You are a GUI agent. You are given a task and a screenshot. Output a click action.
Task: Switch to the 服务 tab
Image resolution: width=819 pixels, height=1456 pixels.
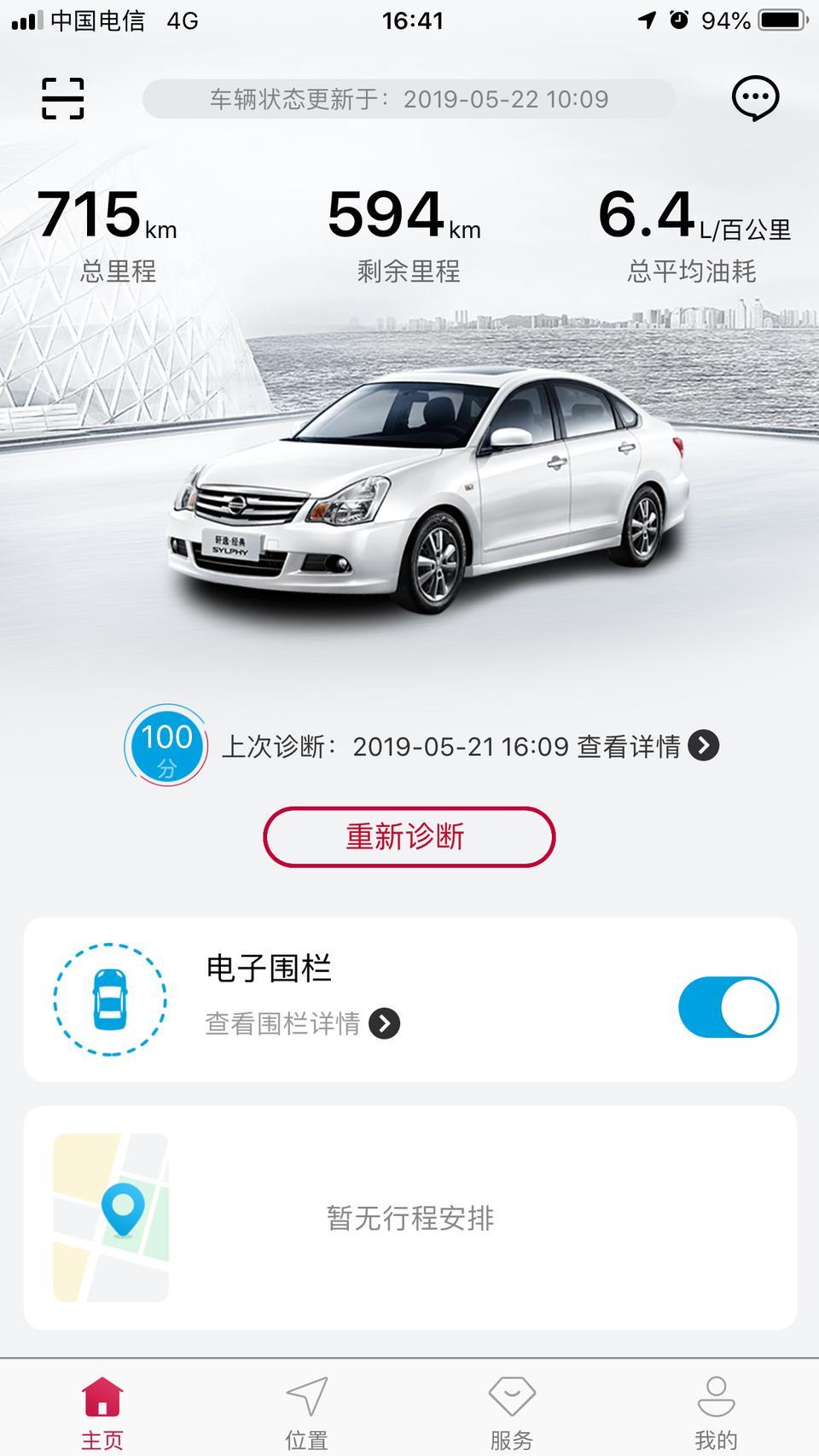click(512, 1412)
